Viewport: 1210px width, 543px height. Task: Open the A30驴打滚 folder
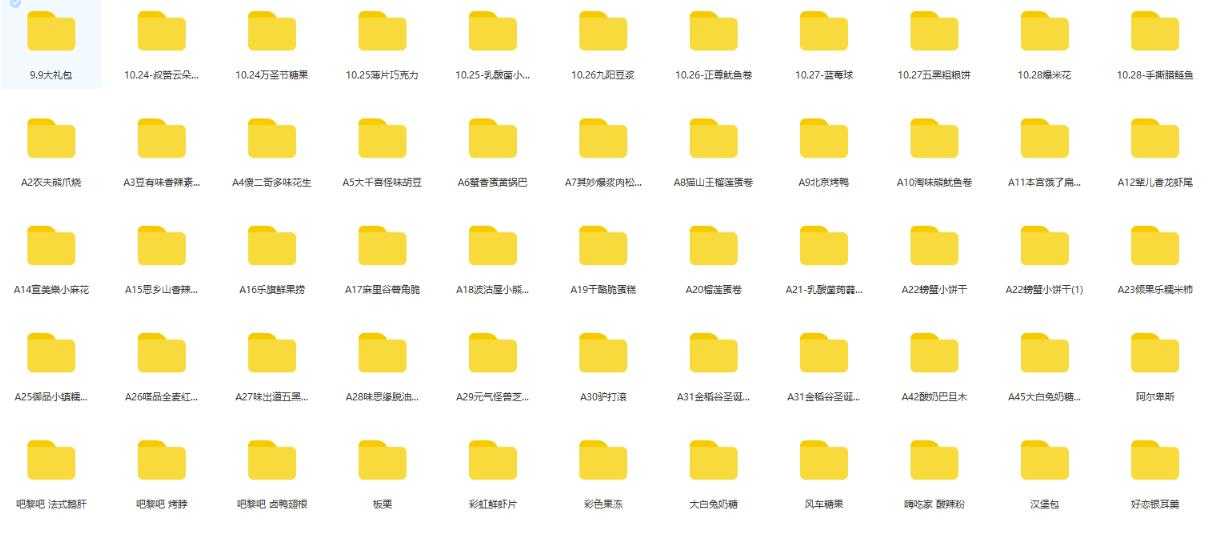pos(603,354)
